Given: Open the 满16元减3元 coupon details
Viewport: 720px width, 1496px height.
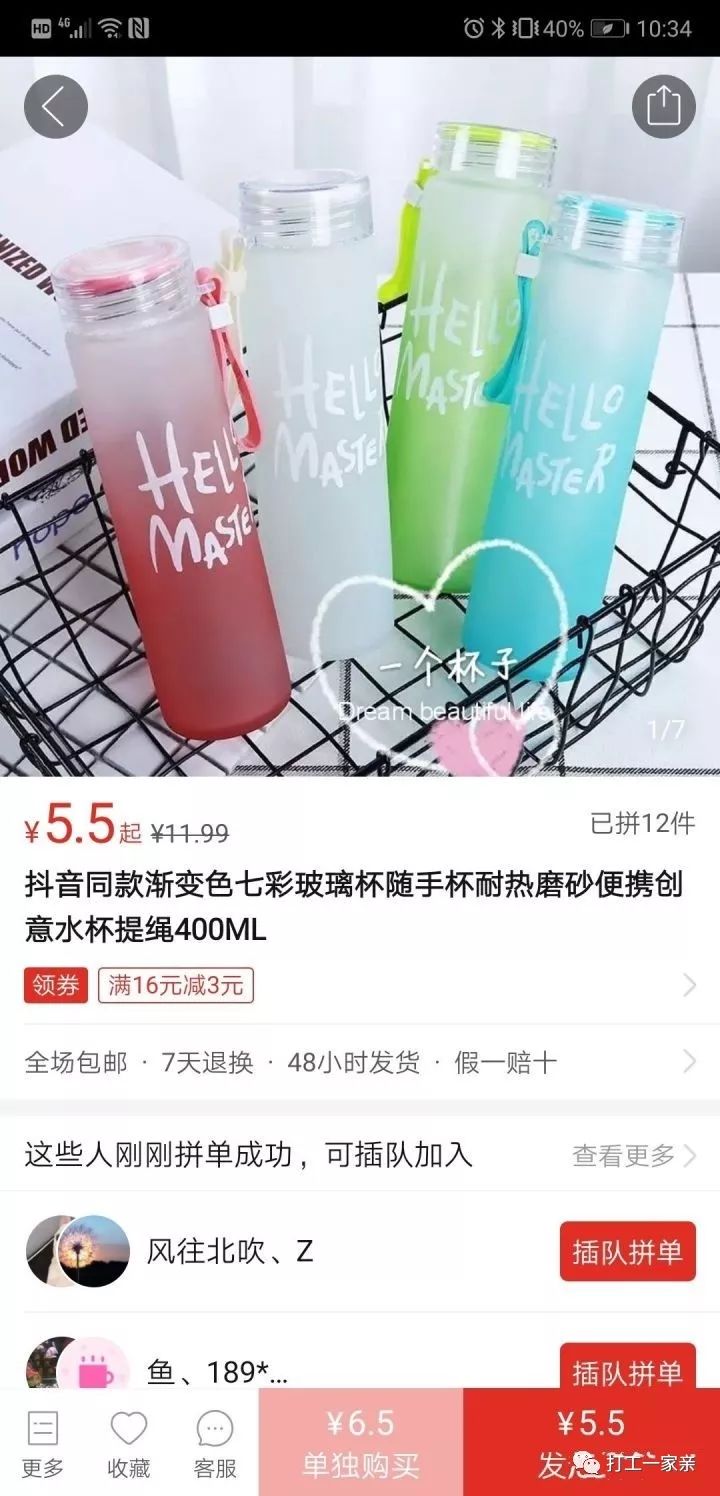Looking at the screenshot, I should coord(176,985).
